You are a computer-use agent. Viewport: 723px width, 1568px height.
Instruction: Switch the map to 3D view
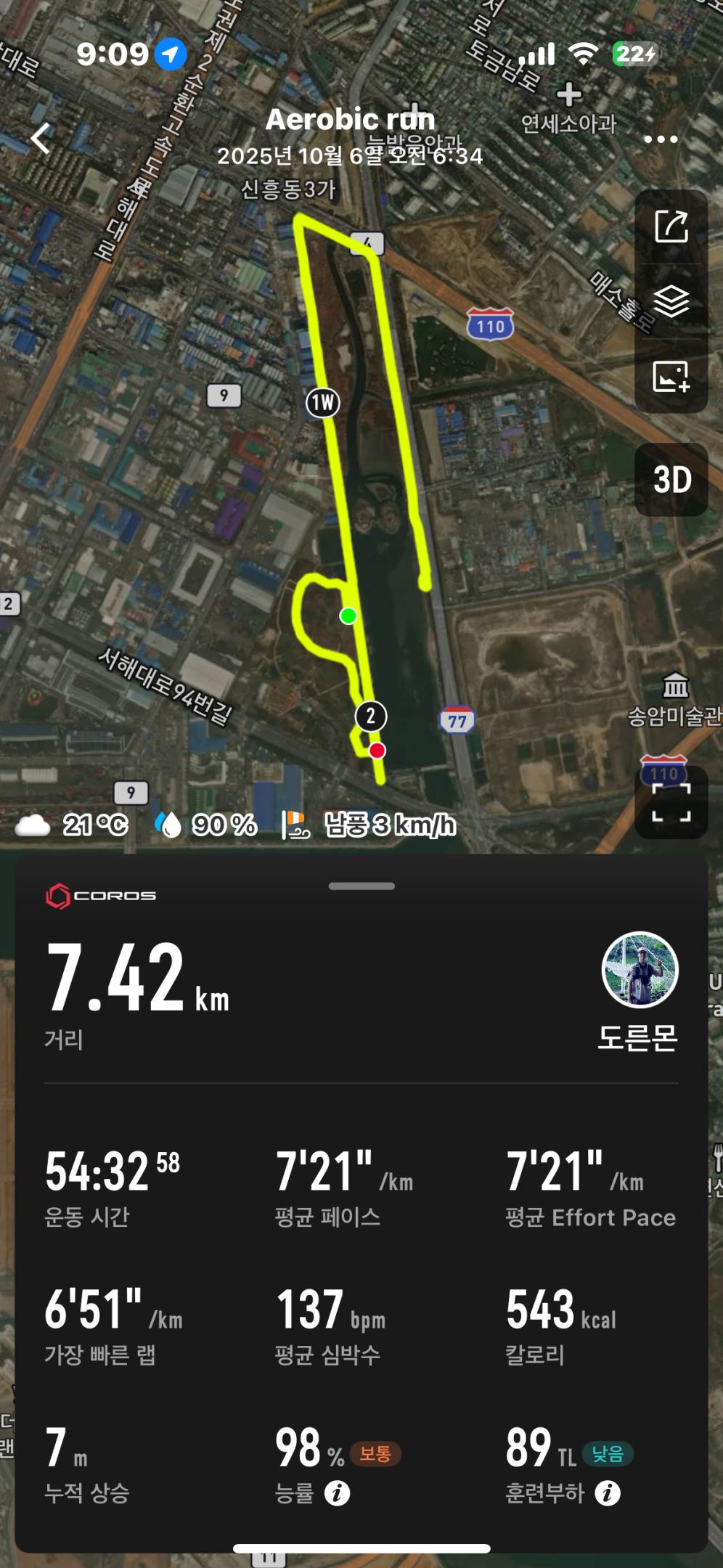click(x=671, y=480)
